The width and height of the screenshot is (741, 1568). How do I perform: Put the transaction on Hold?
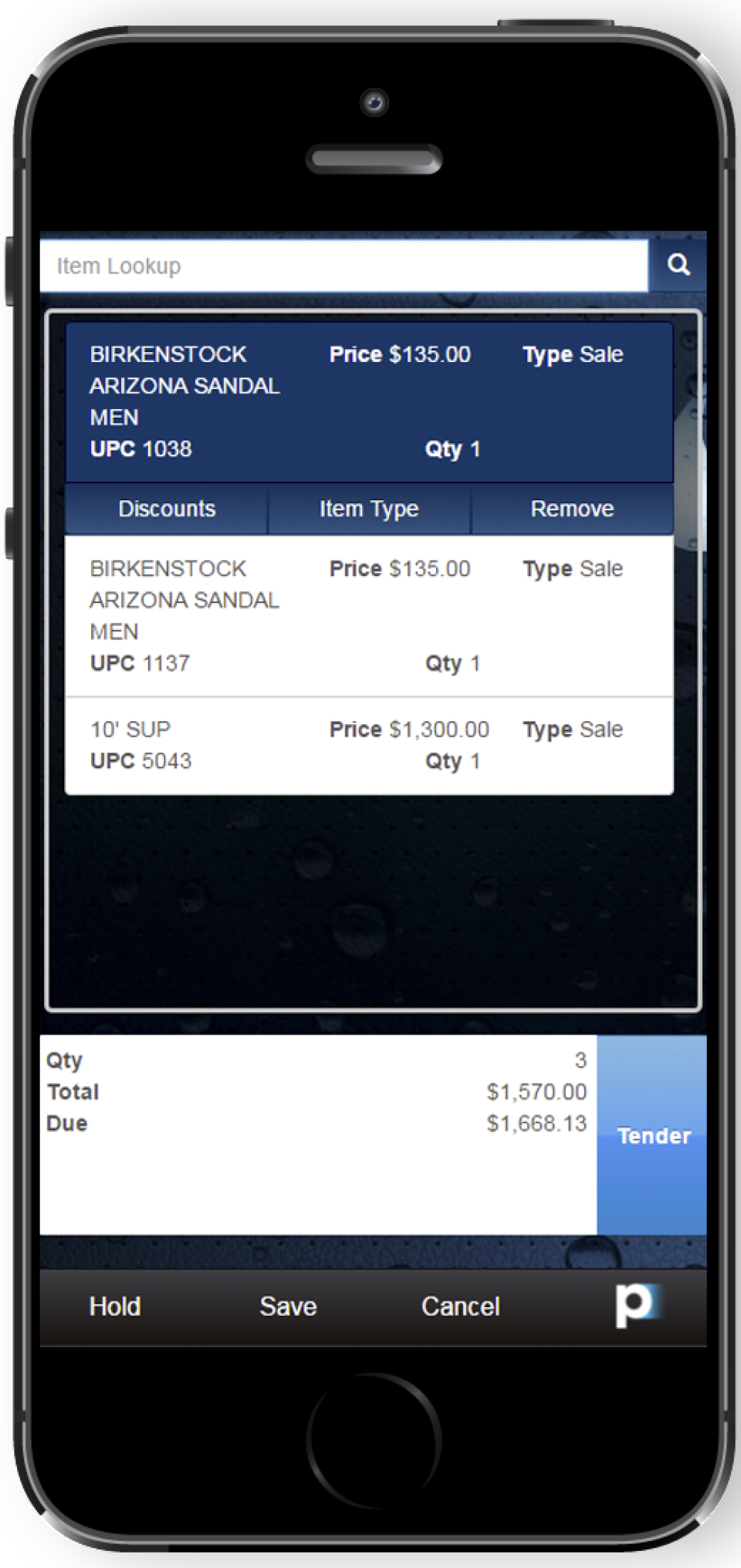115,1306
